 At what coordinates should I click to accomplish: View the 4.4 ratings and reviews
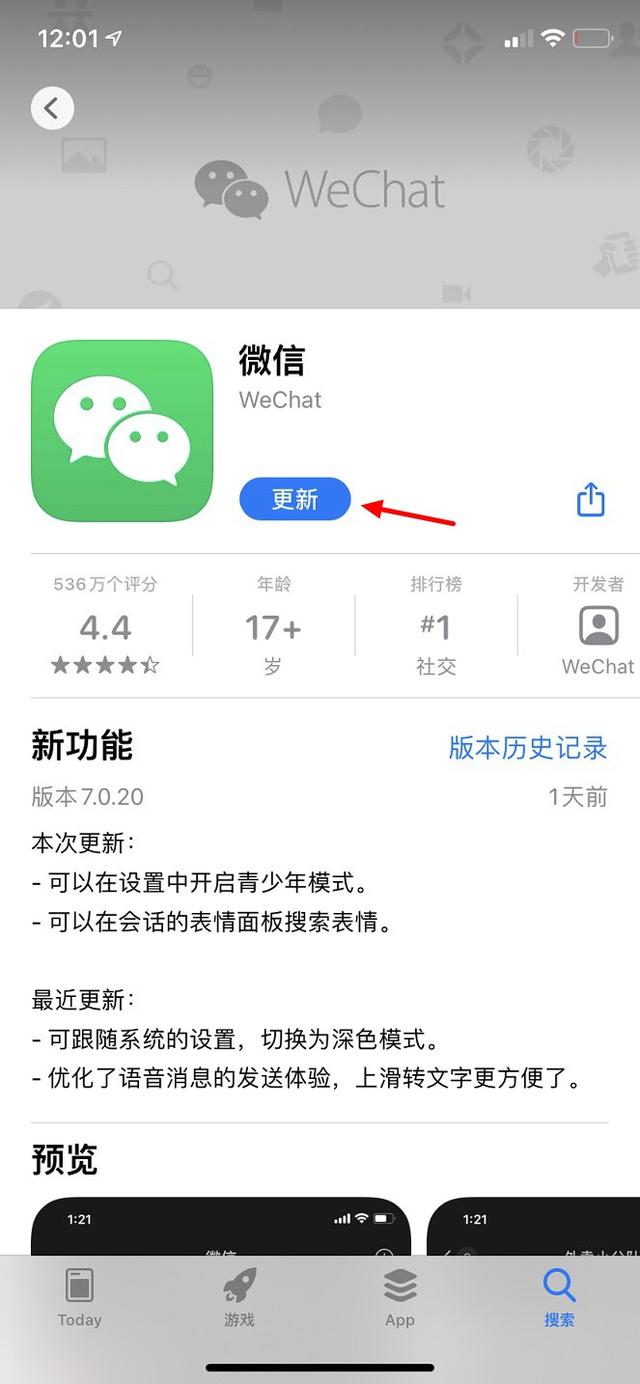pyautogui.click(x=105, y=627)
